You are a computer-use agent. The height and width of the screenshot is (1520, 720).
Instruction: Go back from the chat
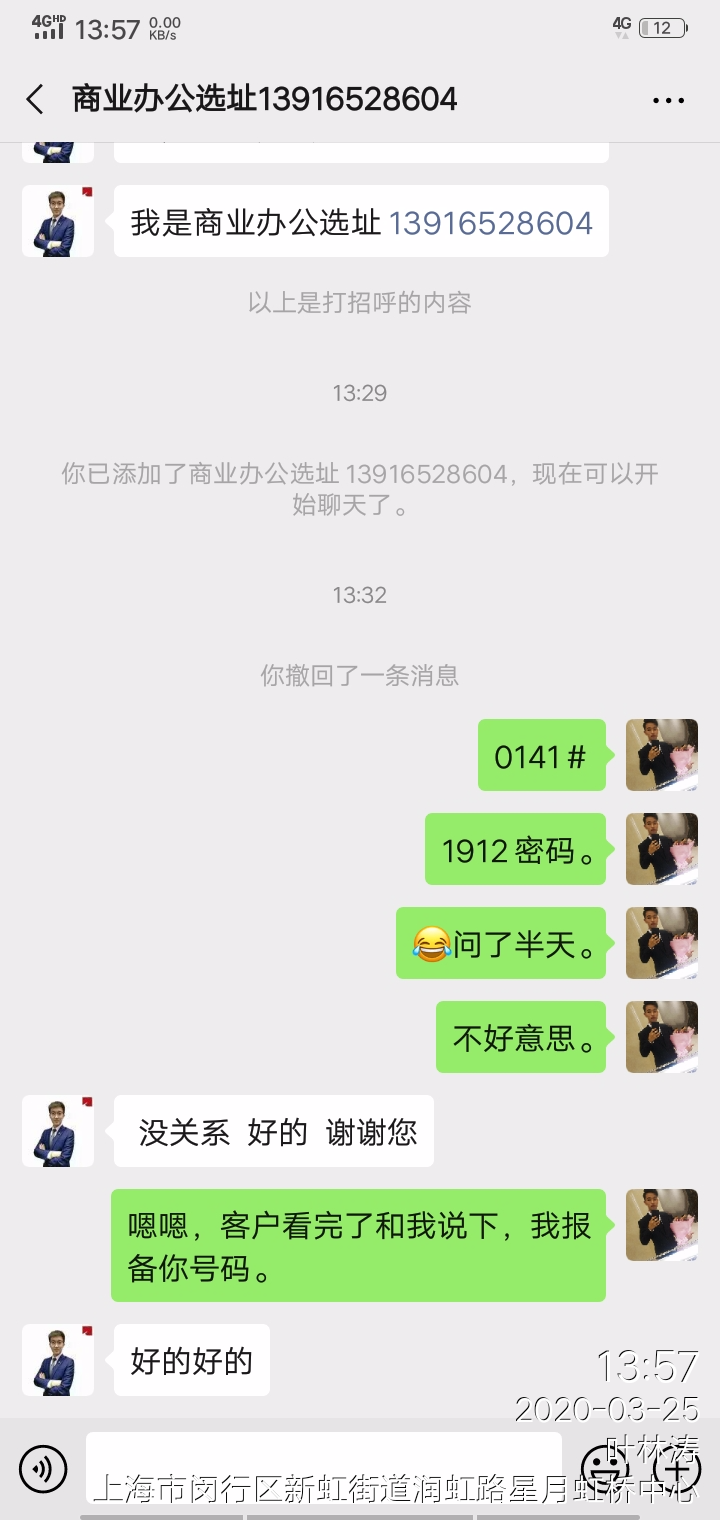[35, 100]
